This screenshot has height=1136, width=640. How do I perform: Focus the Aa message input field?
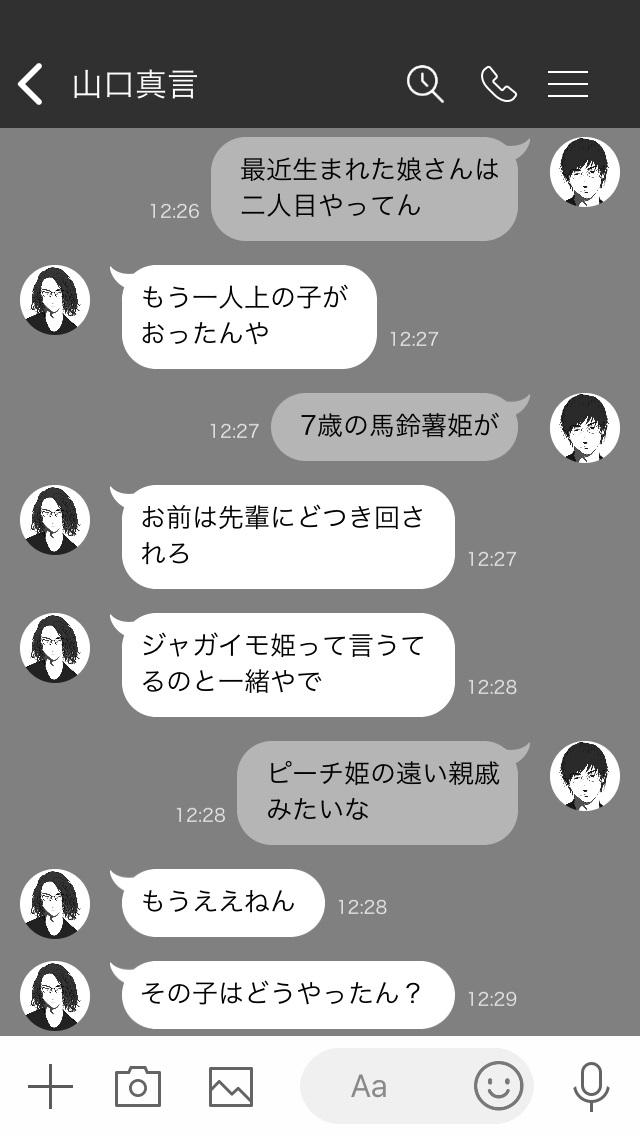[380, 1086]
